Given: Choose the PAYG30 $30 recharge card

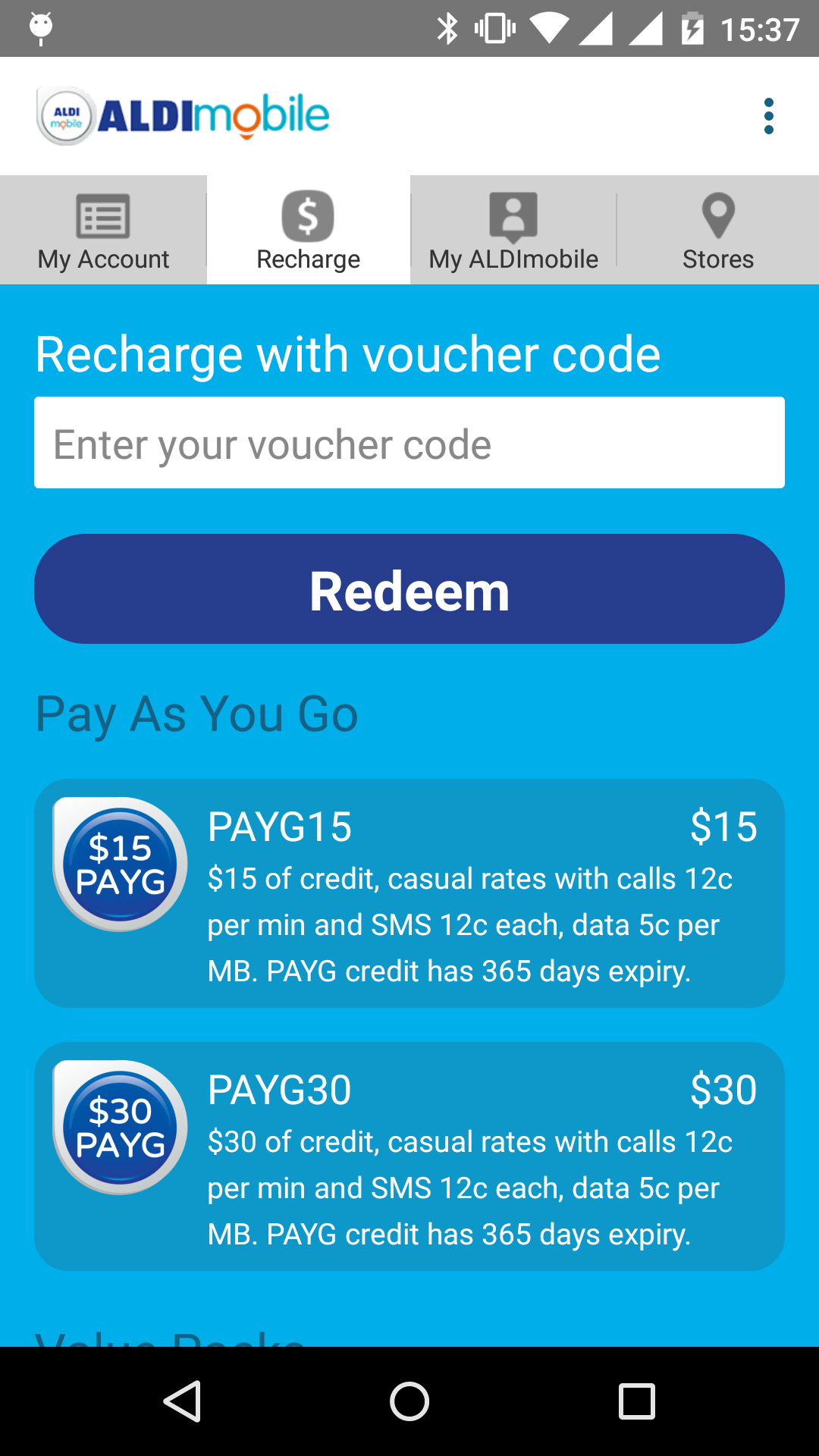Looking at the screenshot, I should click(409, 1156).
